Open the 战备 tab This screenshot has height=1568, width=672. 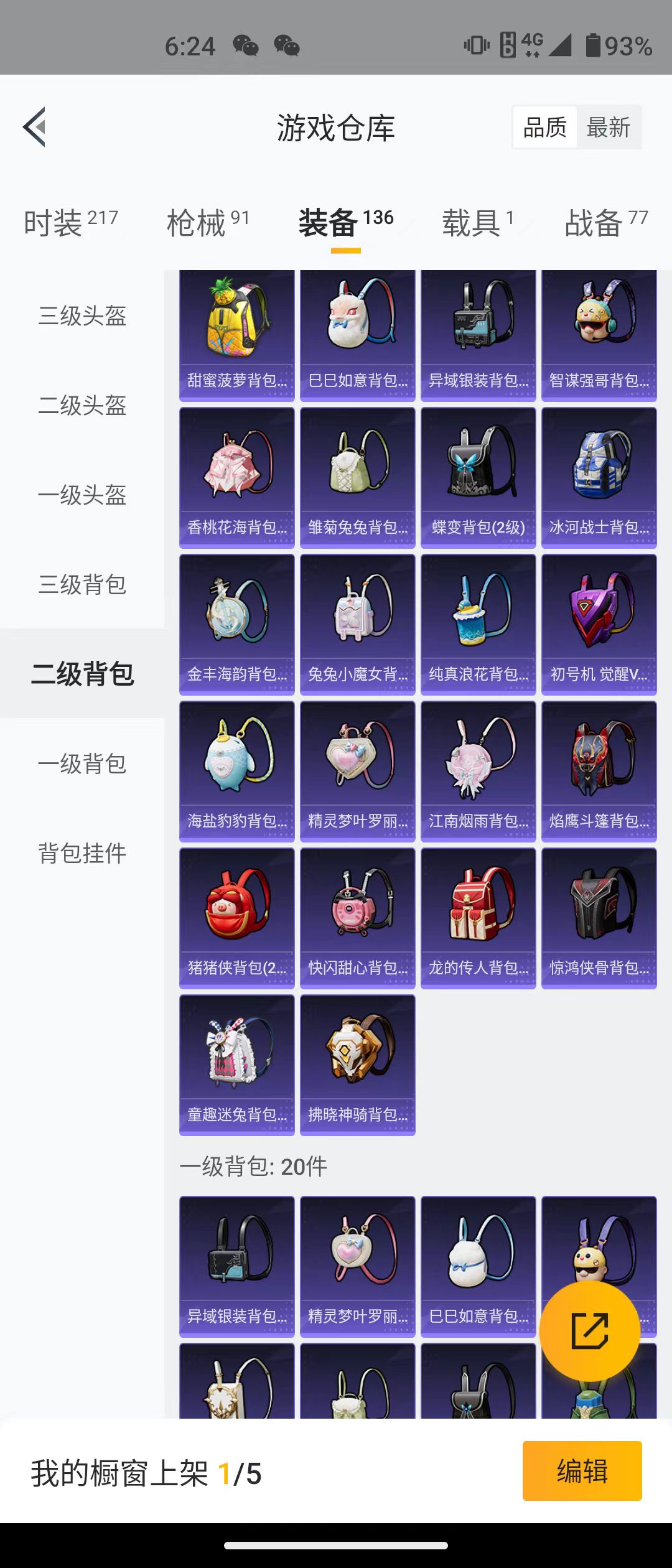tap(605, 223)
